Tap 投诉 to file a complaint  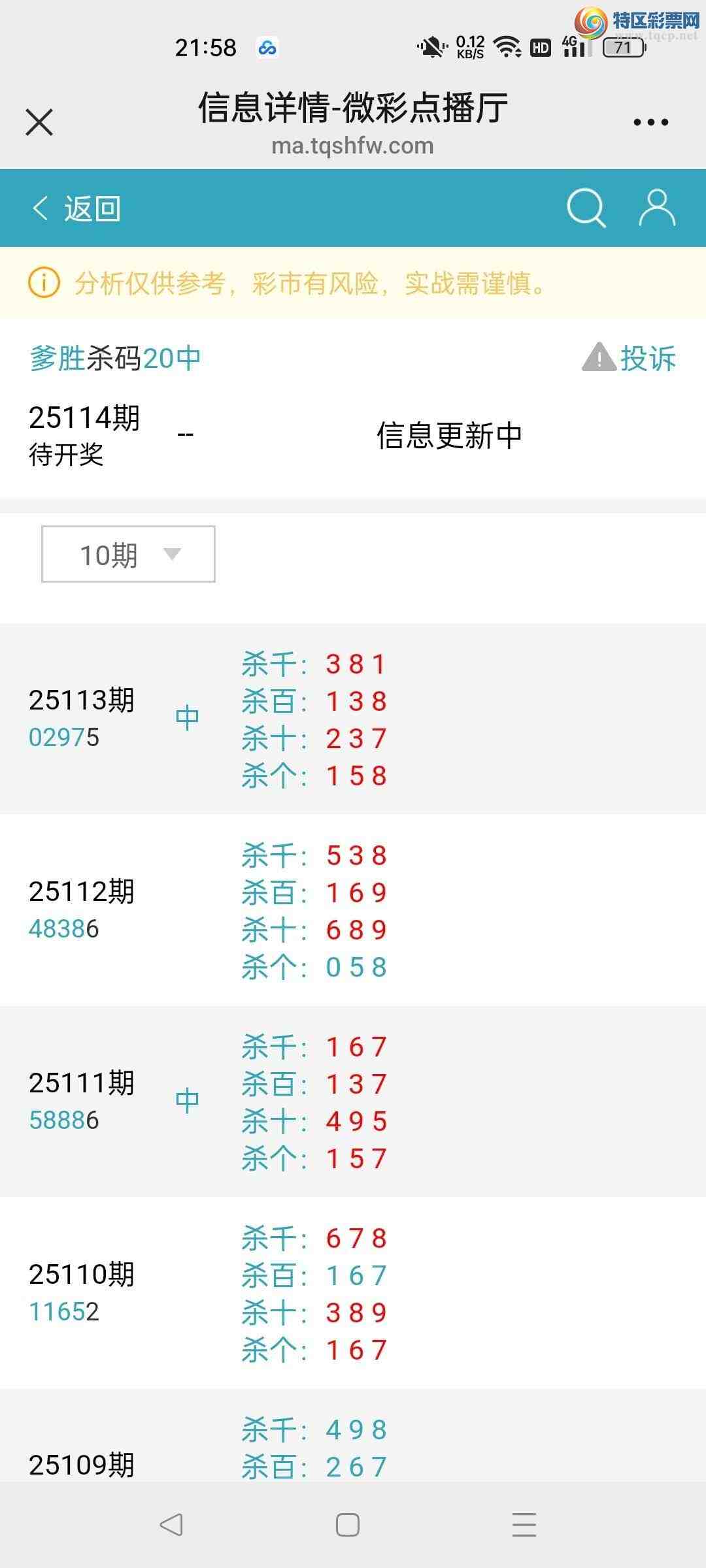point(630,358)
